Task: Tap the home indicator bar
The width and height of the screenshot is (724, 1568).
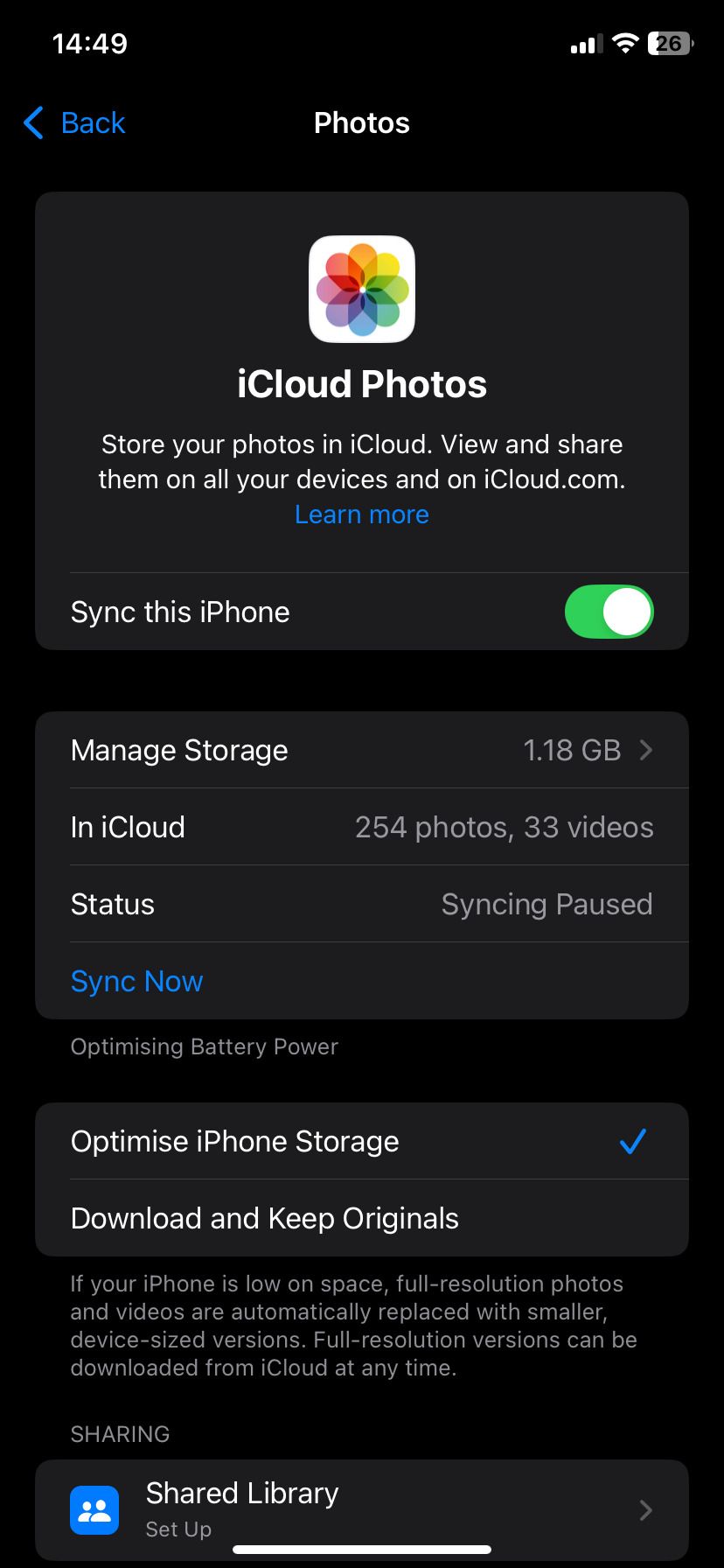Action: click(362, 1550)
